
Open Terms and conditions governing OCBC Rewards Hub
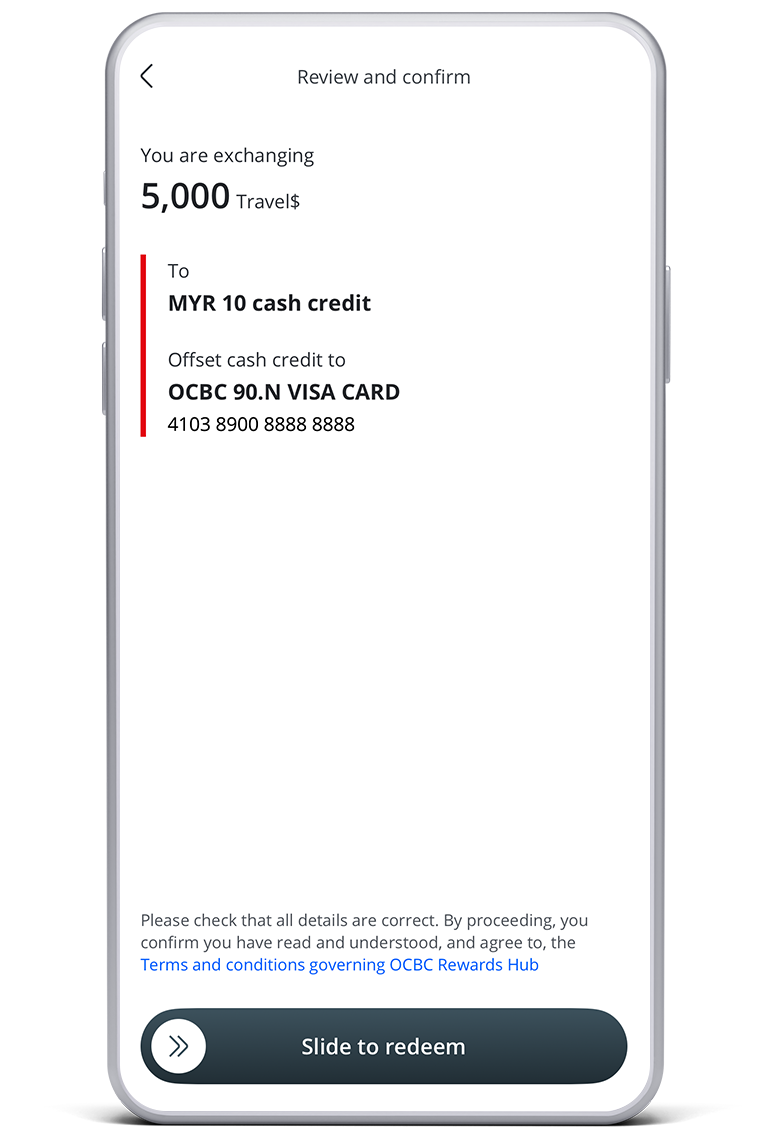[339, 965]
